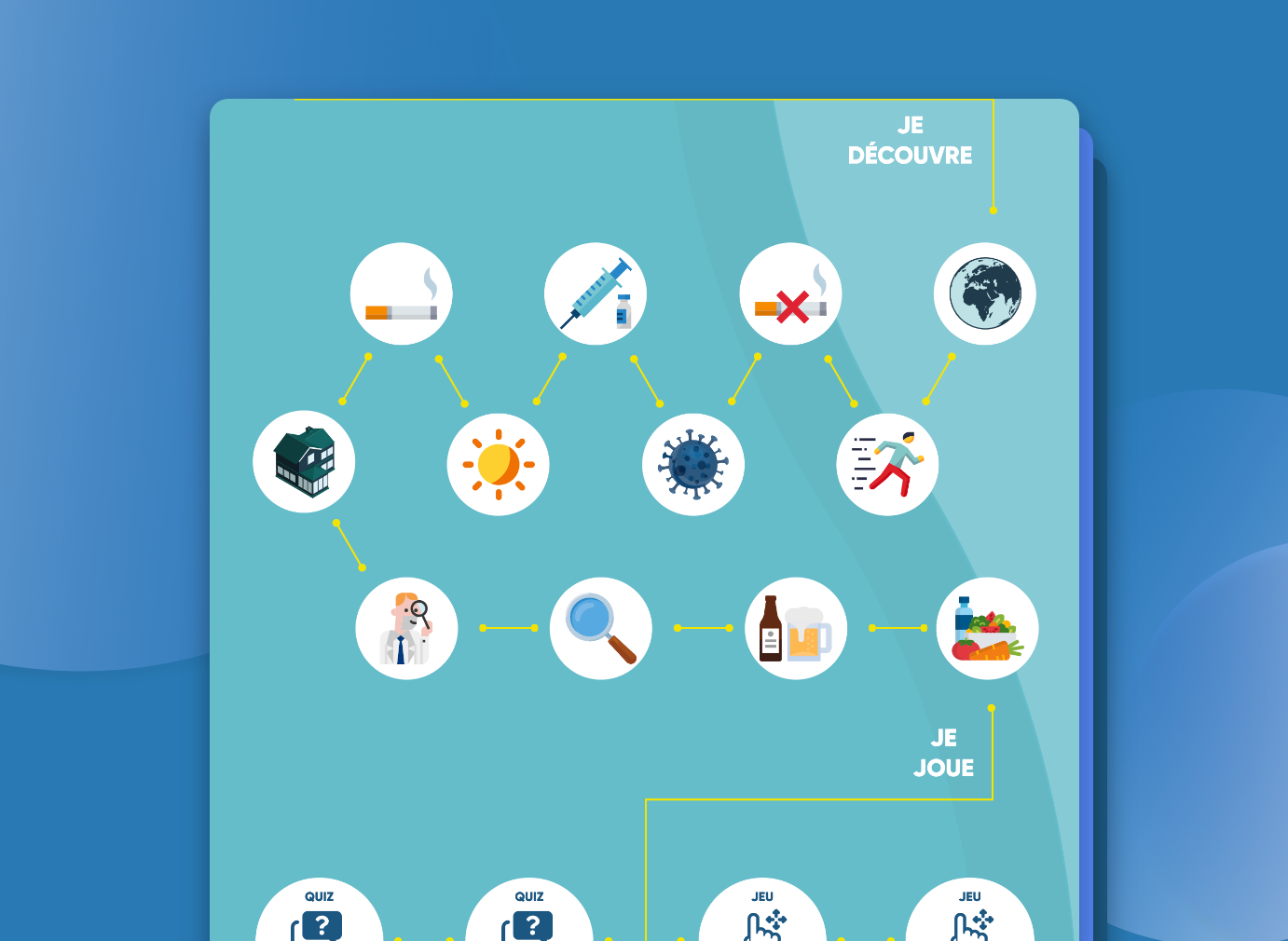Start the first Quiz
1288x941 pixels.
click(320, 918)
